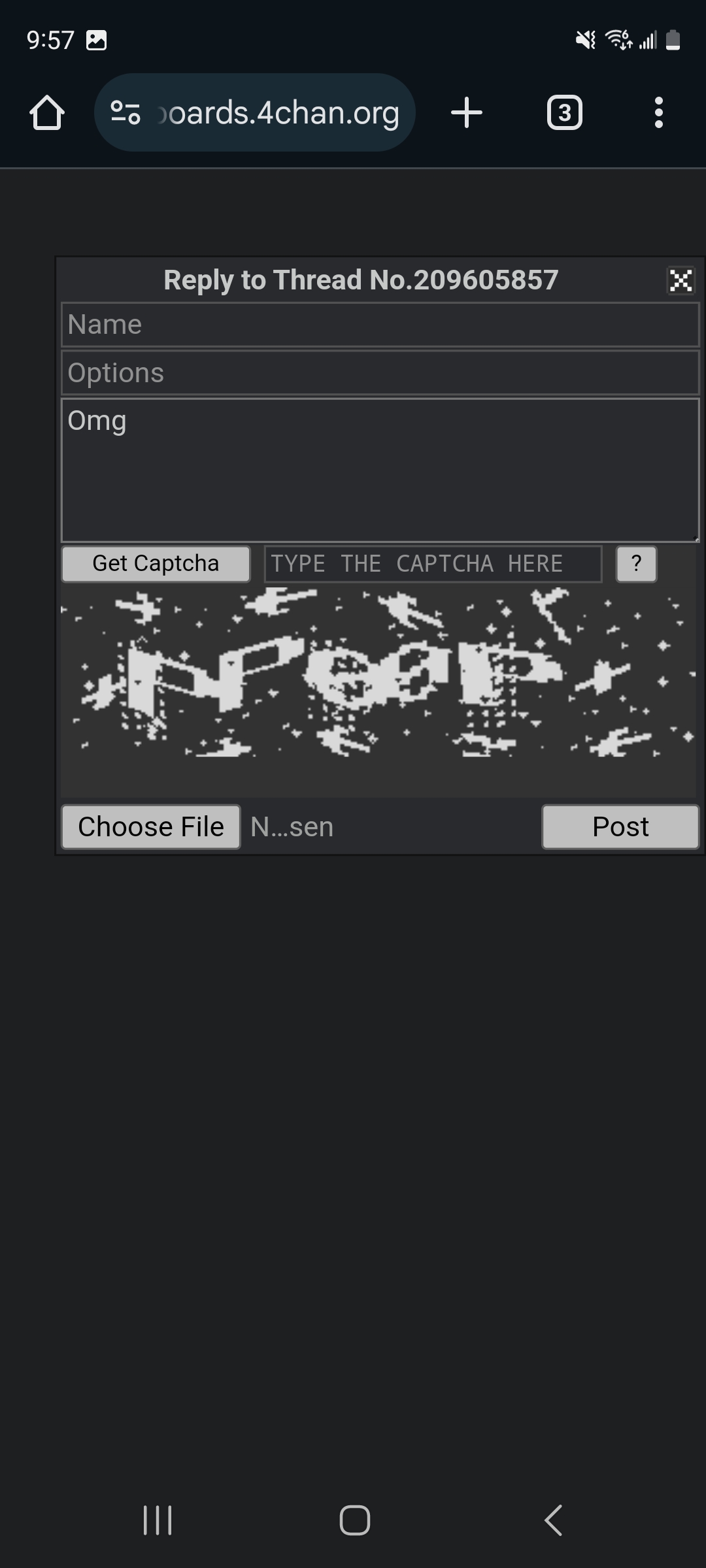Screen dimensions: 706x1568
Task: Open a new browser tab
Action: coord(467,112)
